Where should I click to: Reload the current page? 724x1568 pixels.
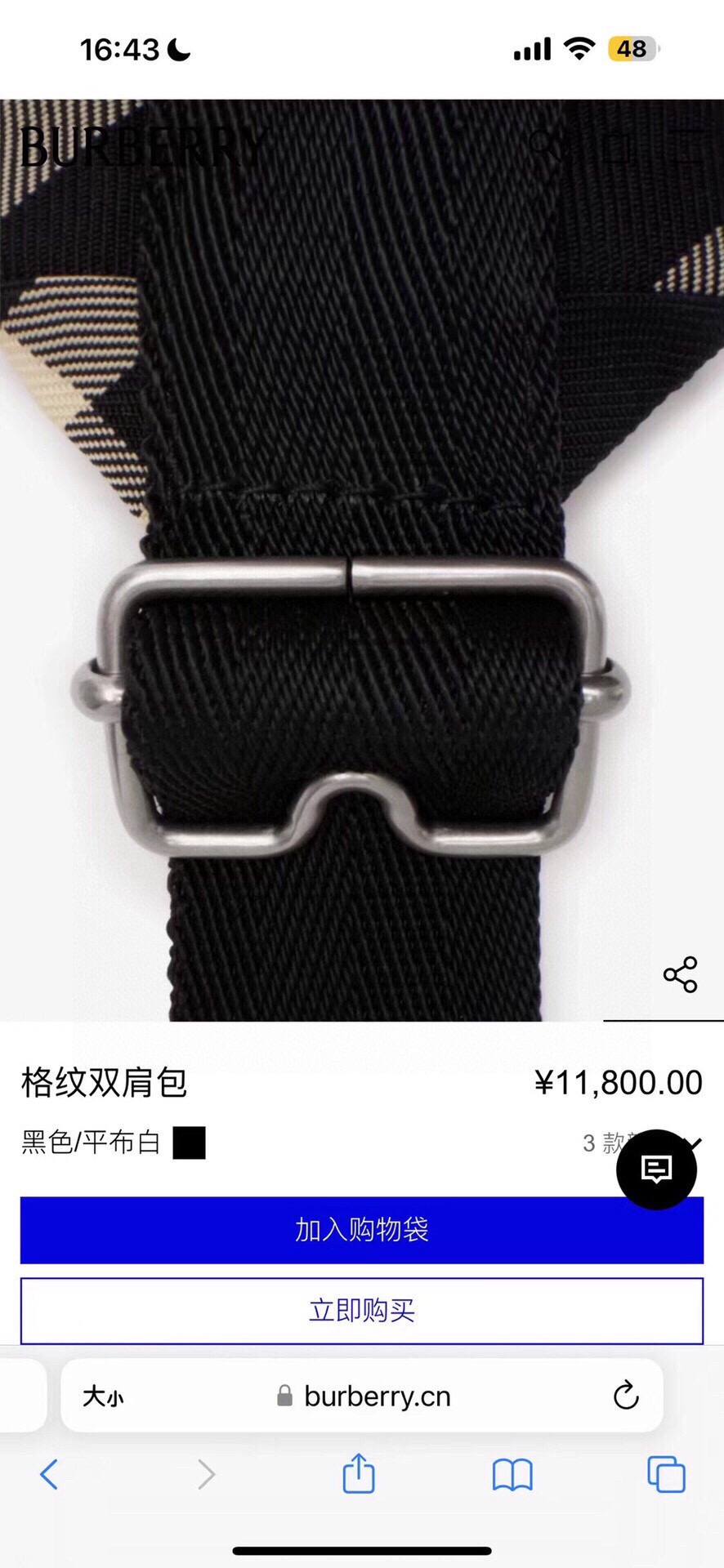coord(626,1396)
